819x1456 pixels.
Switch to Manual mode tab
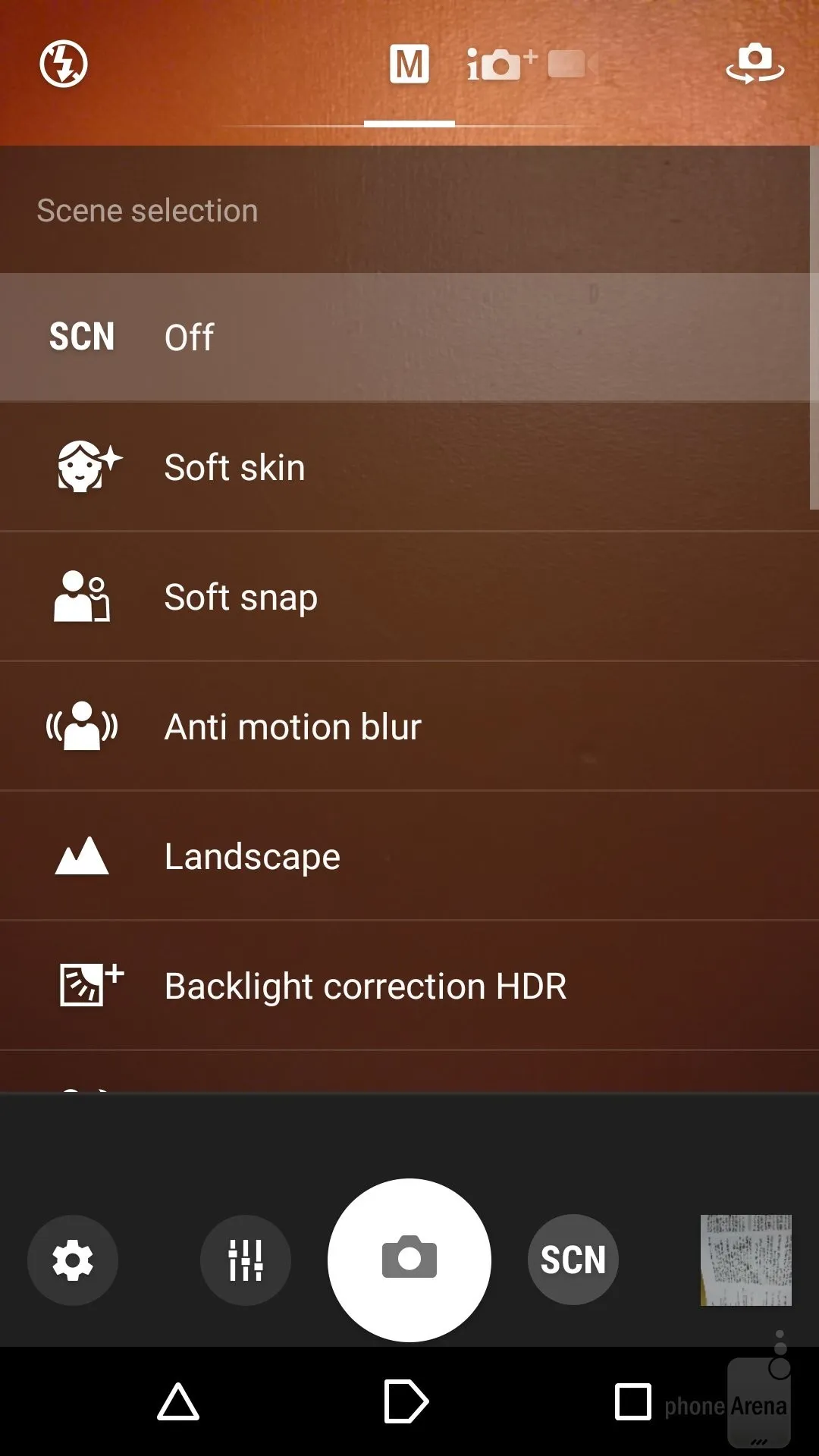(x=409, y=64)
